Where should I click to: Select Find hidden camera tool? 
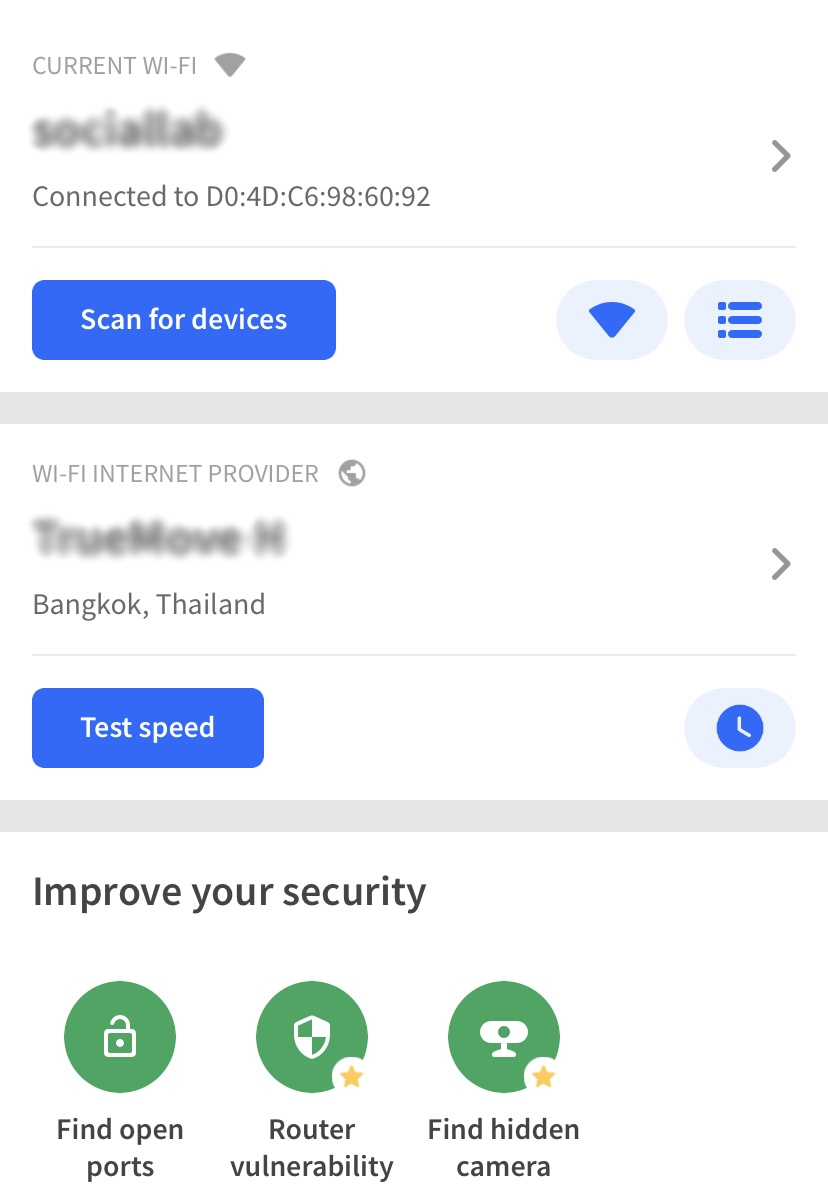[504, 1038]
